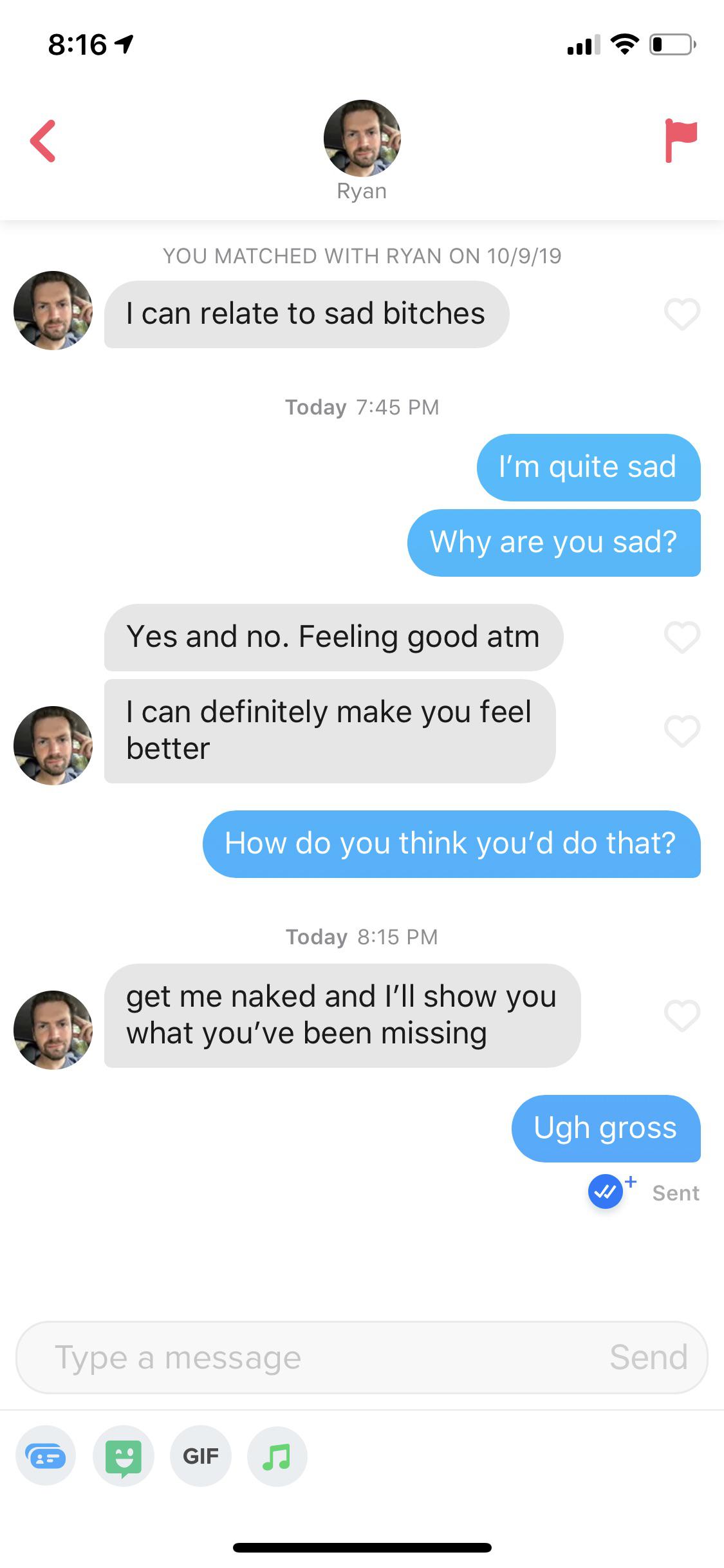Report Ryan with the flag icon
The width and height of the screenshot is (724, 1568).
click(x=680, y=140)
